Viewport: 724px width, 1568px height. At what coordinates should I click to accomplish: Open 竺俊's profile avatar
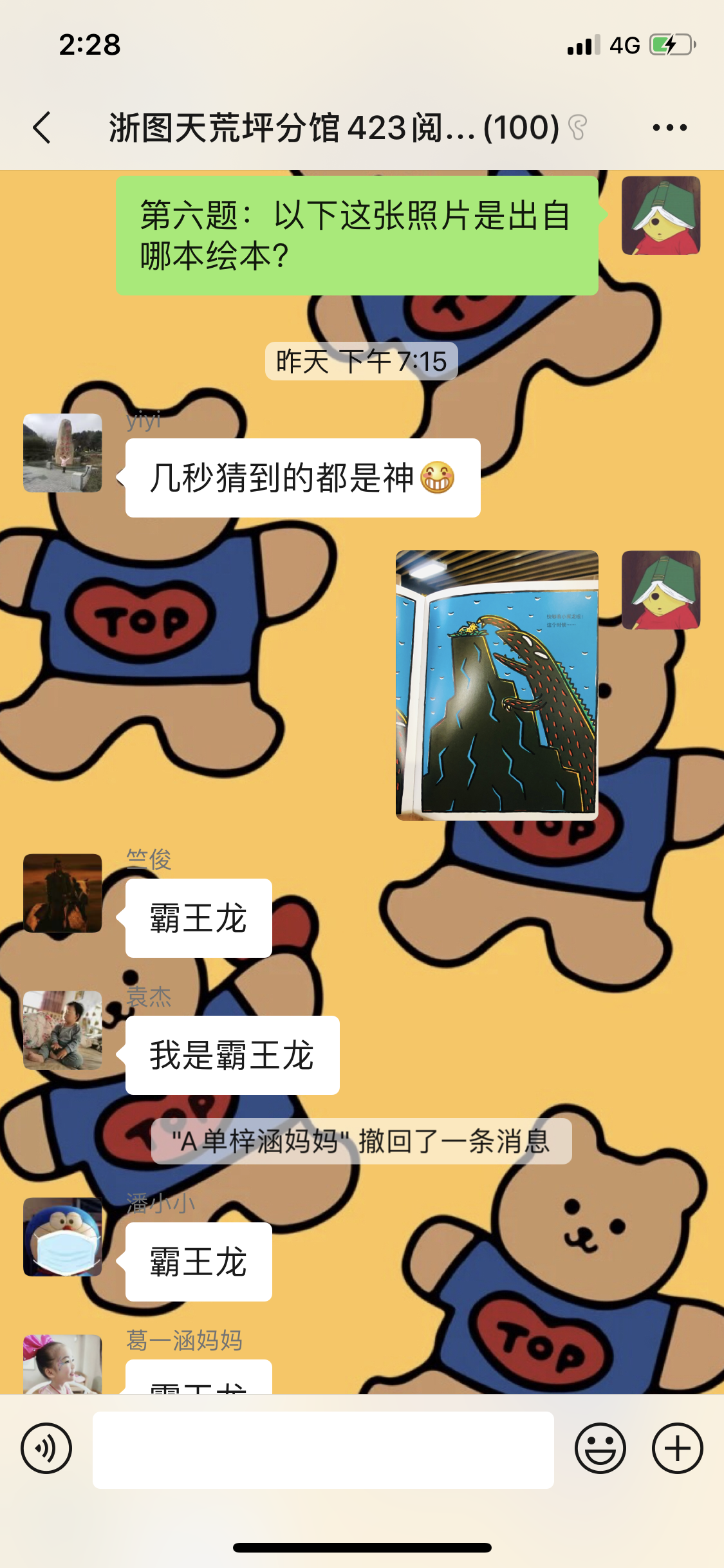pos(62,893)
